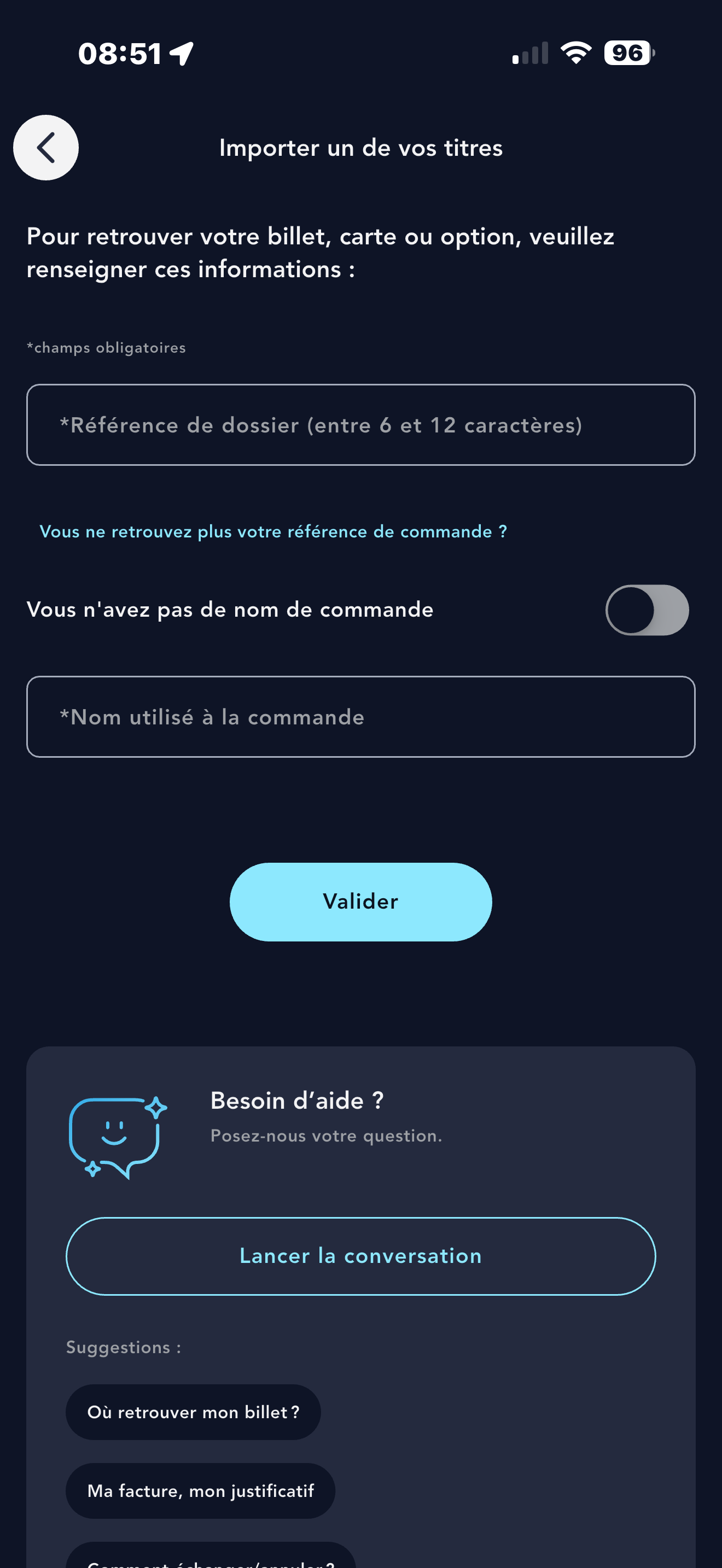Focus the Référence de dossier field
722x1568 pixels.
(x=360, y=425)
